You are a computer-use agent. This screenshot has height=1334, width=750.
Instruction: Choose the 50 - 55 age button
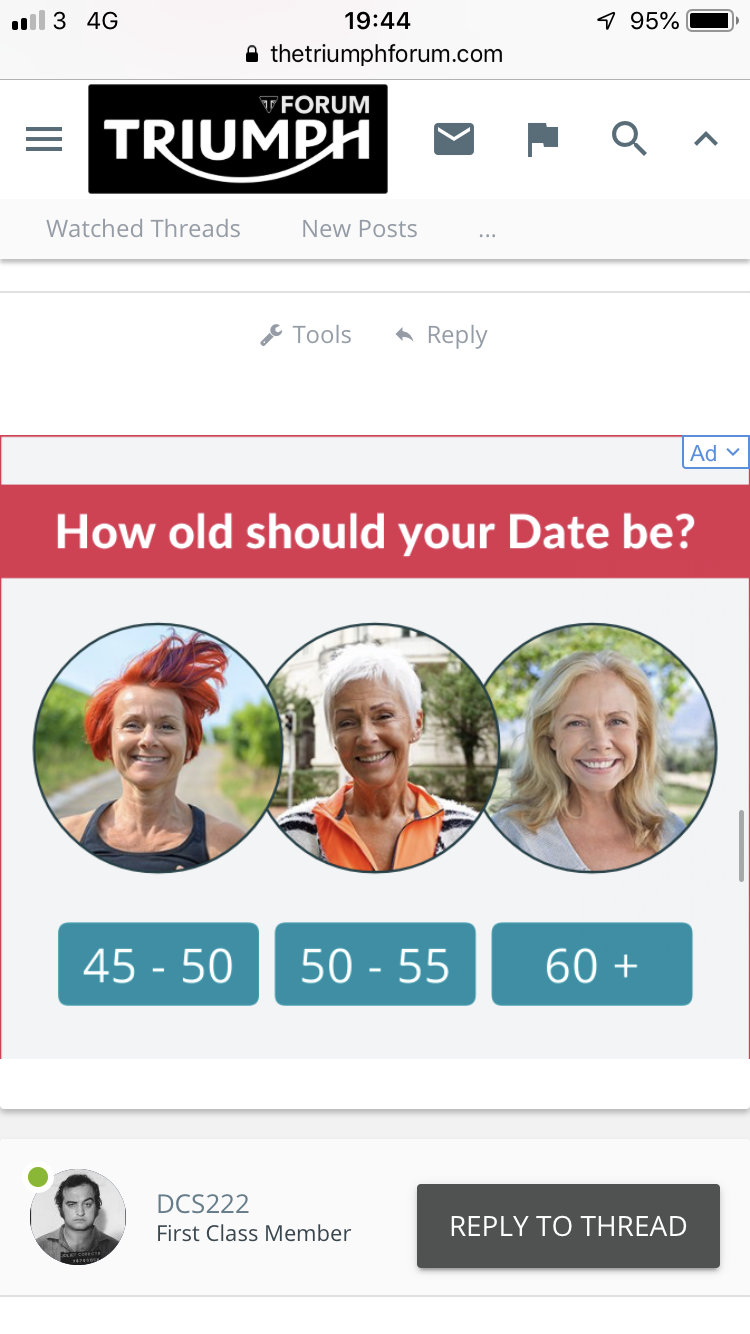pos(375,964)
